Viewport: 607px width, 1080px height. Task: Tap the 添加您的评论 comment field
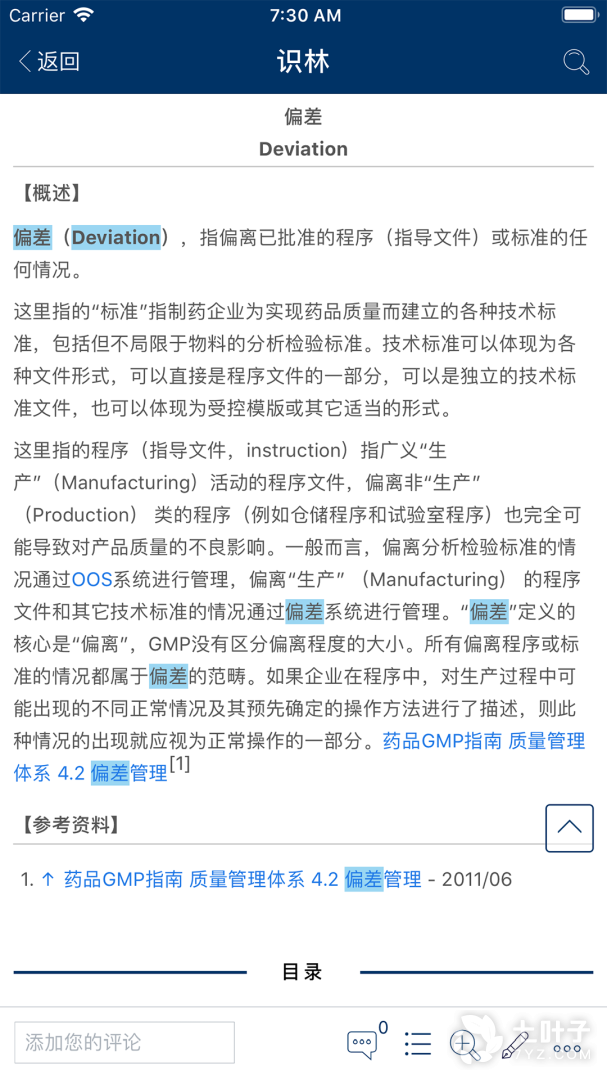124,1042
